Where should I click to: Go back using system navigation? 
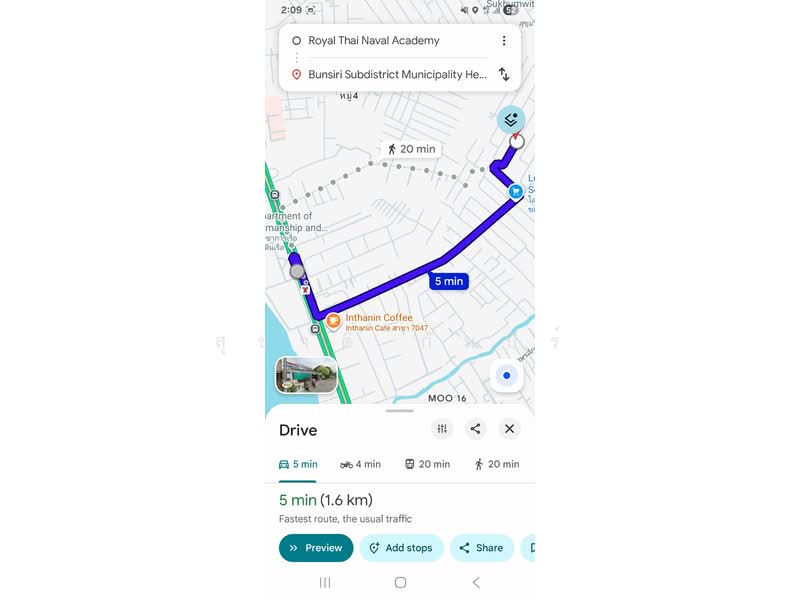tap(476, 582)
